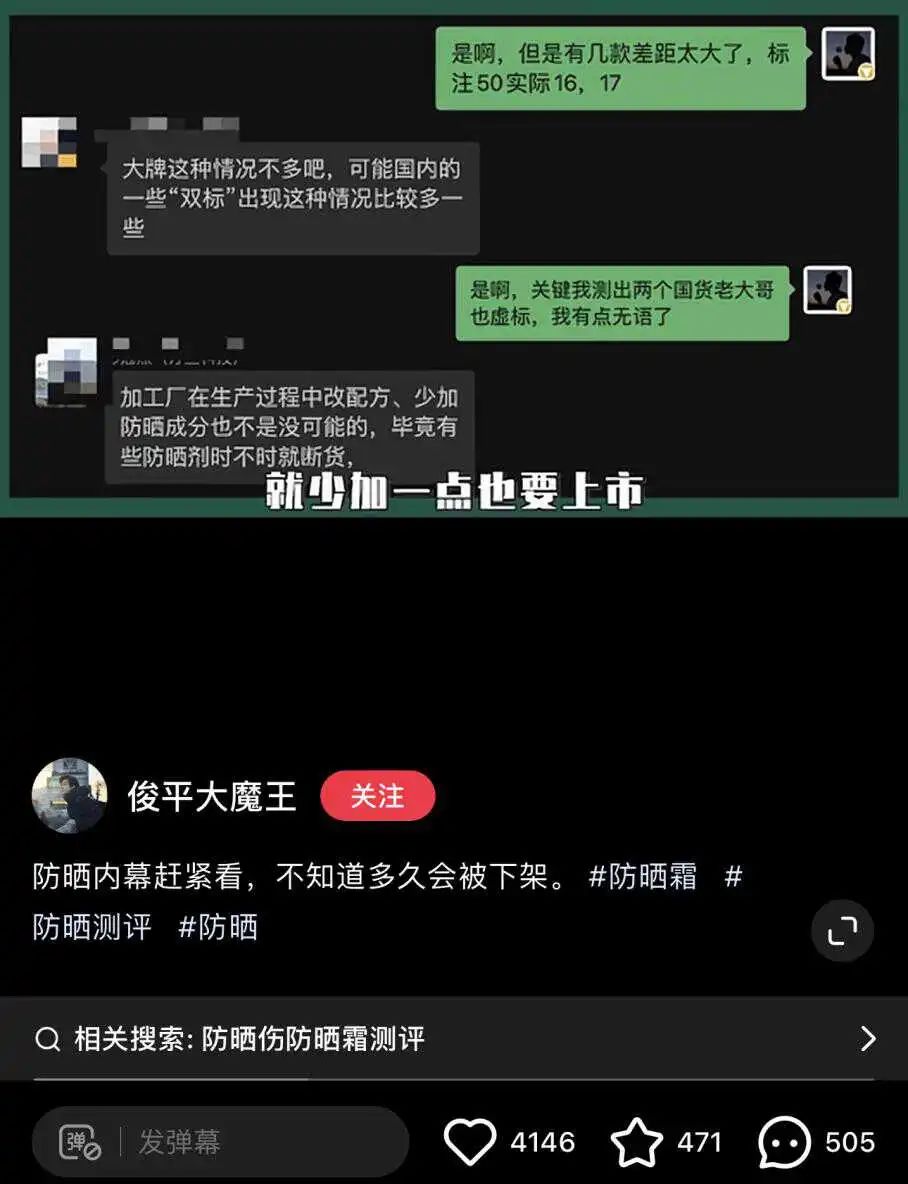Add this video to favorites
The height and width of the screenshot is (1184, 908).
coord(637,1142)
